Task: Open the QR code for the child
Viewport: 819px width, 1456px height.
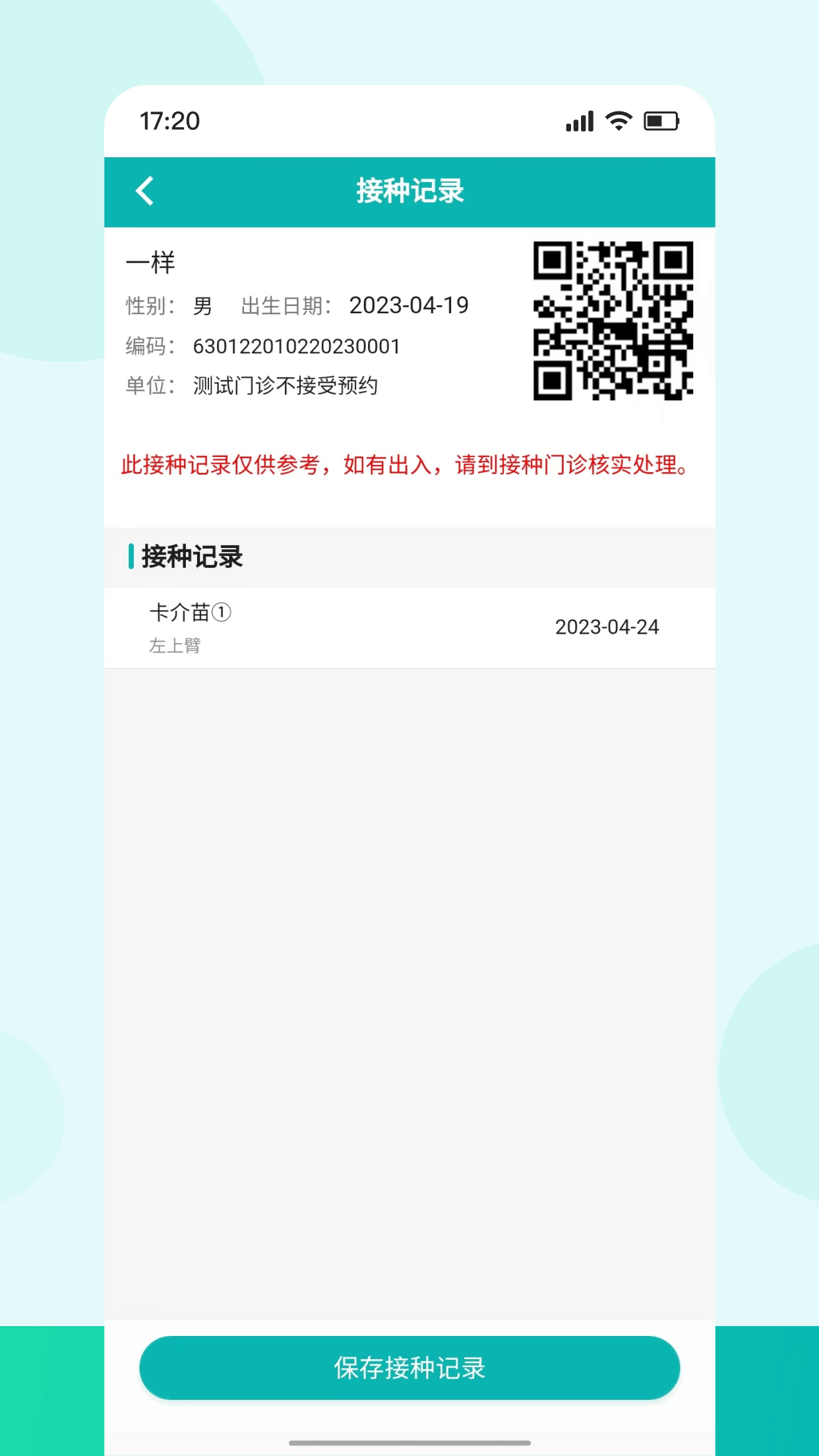Action: (x=613, y=320)
